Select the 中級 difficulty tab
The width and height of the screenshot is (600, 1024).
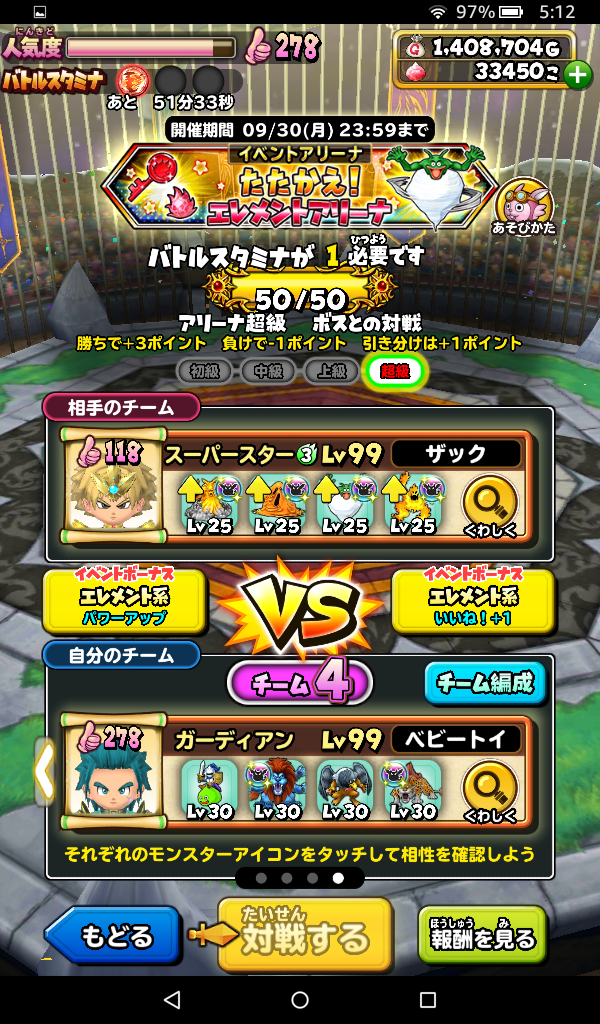(x=267, y=371)
